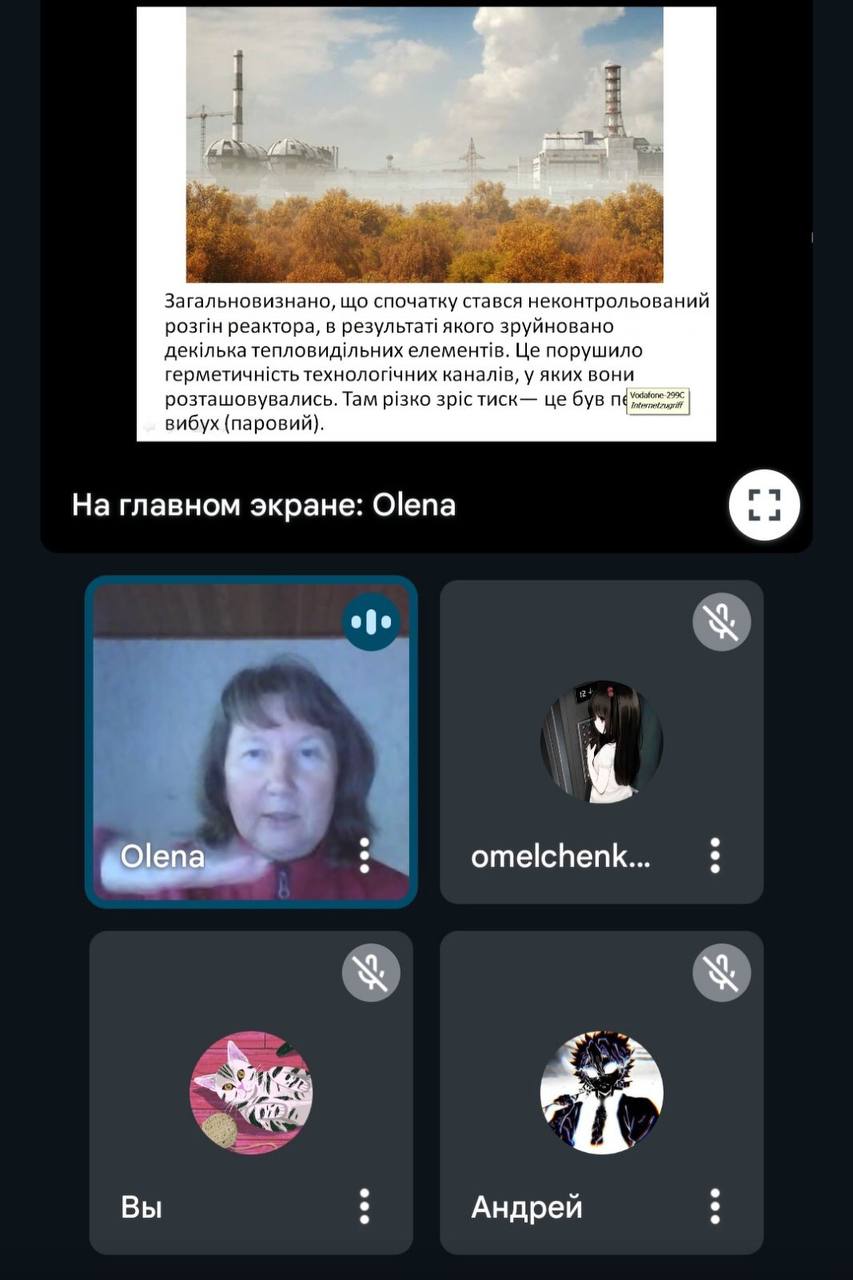Image resolution: width=853 pixels, height=1280 pixels.
Task: Select Андрей's participant tile
Action: (x=601, y=1092)
